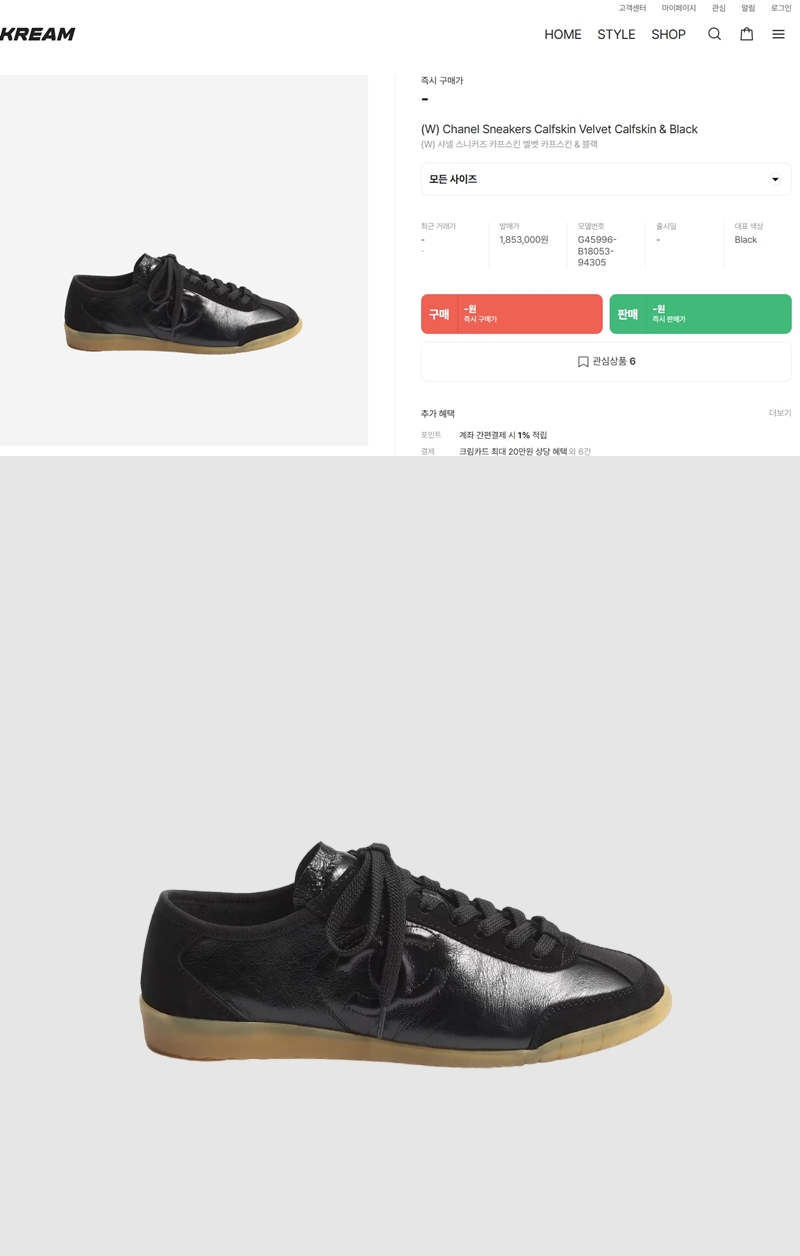Switch to the SHOP tab
This screenshot has height=1256, width=800.
pos(668,34)
